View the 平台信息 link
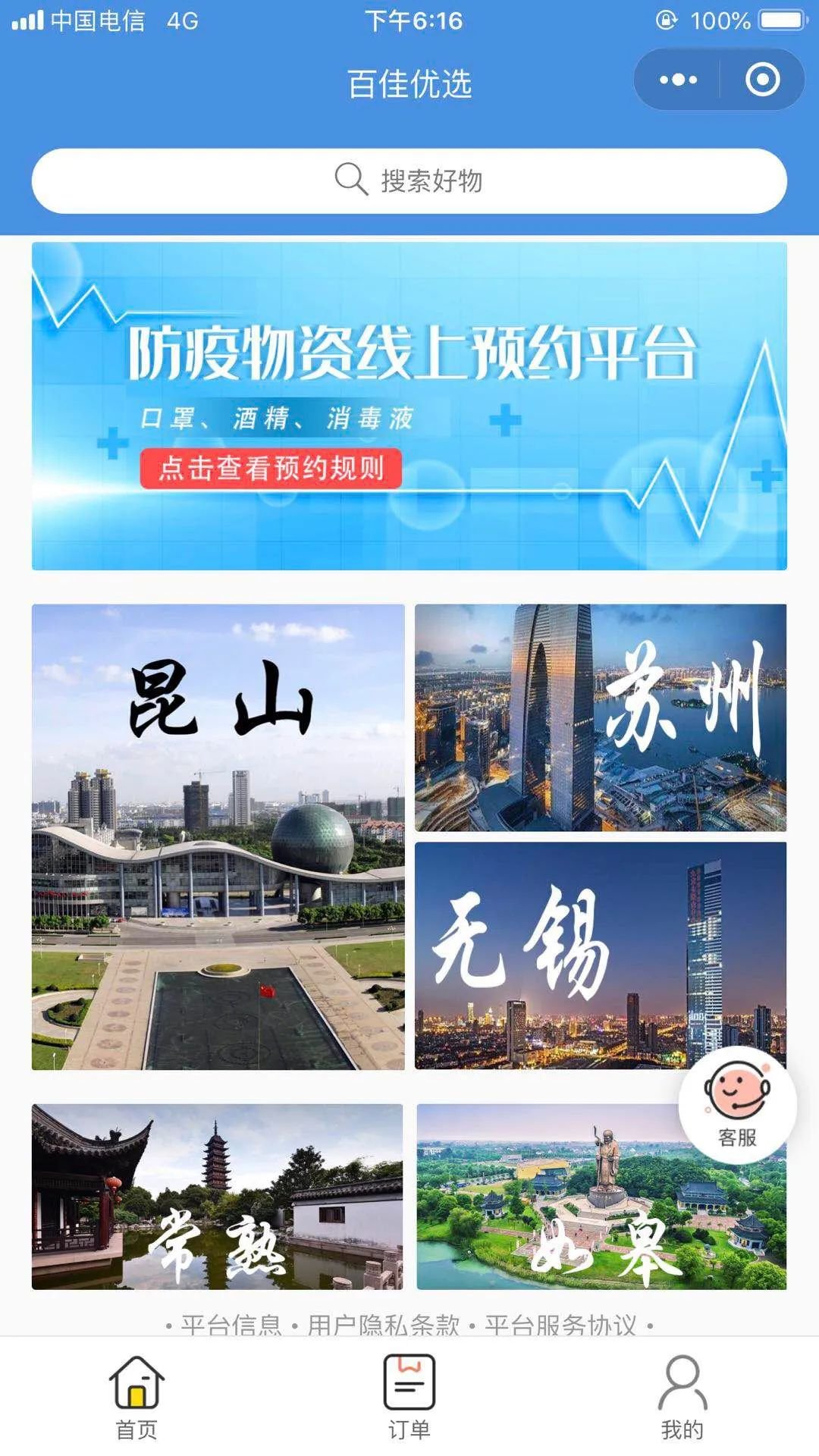819x1456 pixels. pyautogui.click(x=231, y=1325)
